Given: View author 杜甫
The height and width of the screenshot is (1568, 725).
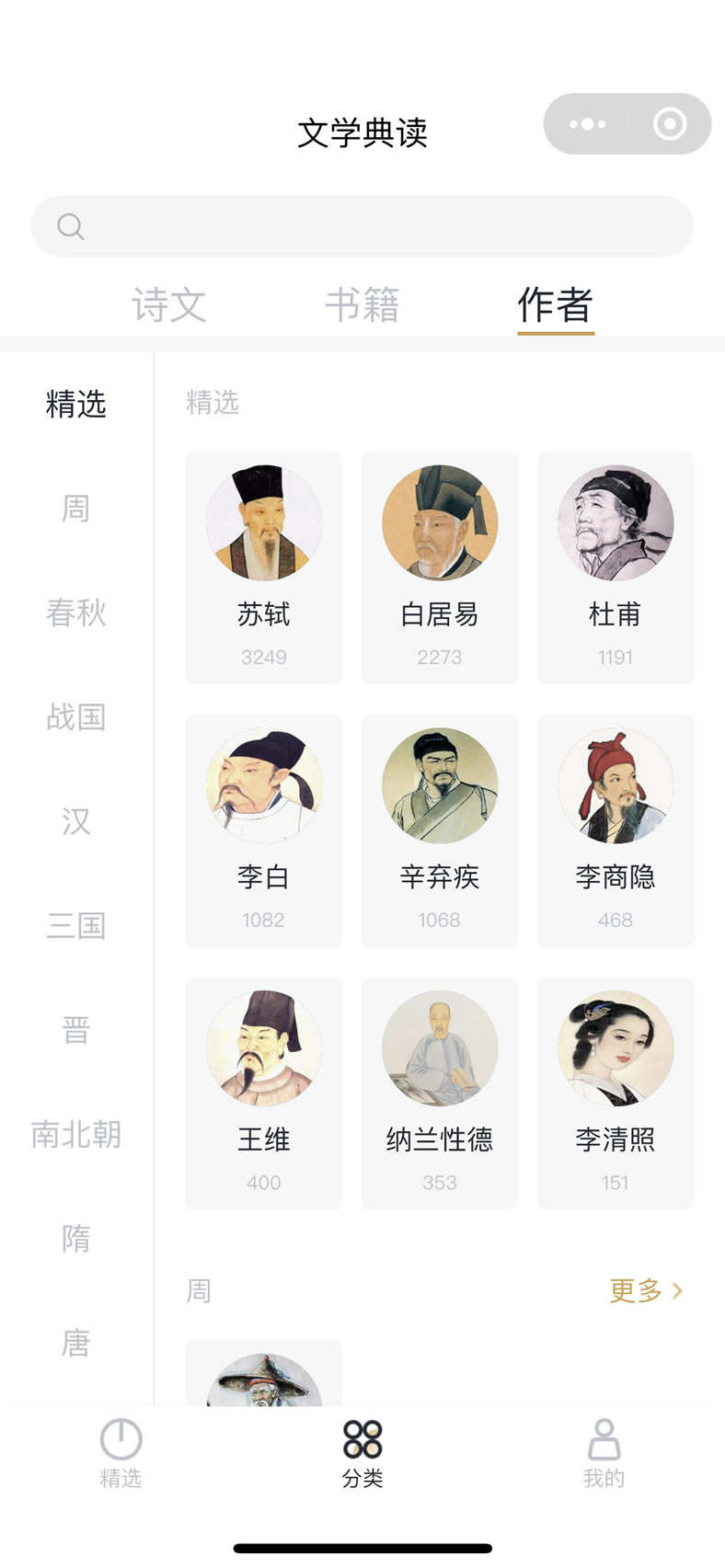Looking at the screenshot, I should (615, 567).
